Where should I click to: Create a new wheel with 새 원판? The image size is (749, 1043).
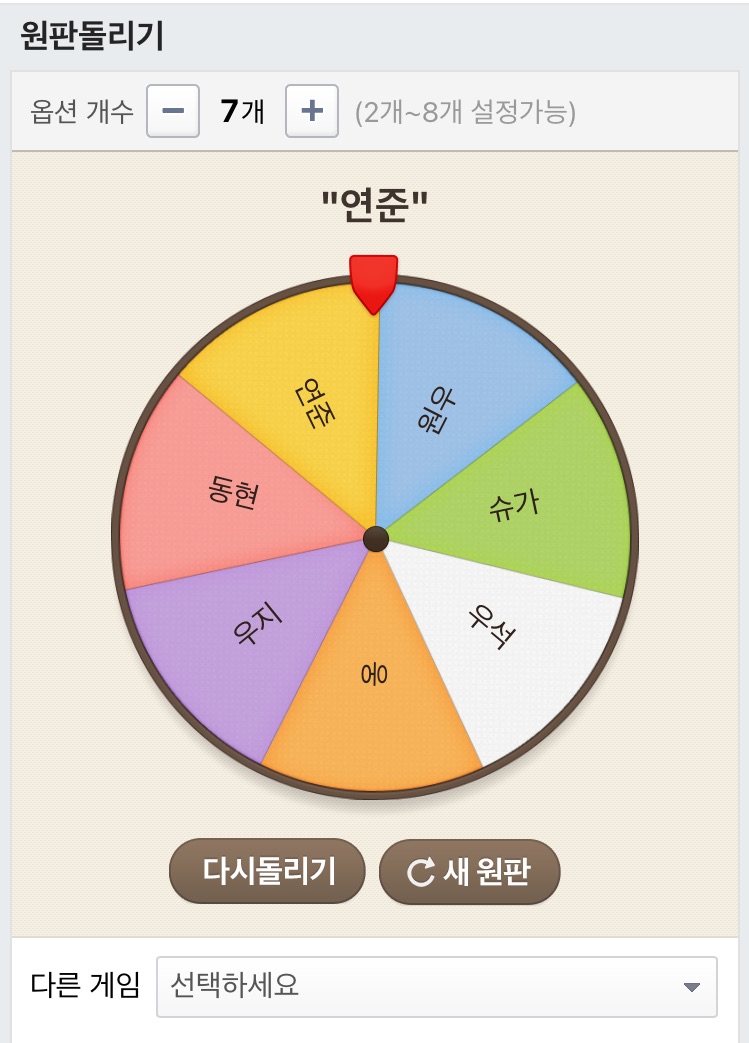coord(469,872)
